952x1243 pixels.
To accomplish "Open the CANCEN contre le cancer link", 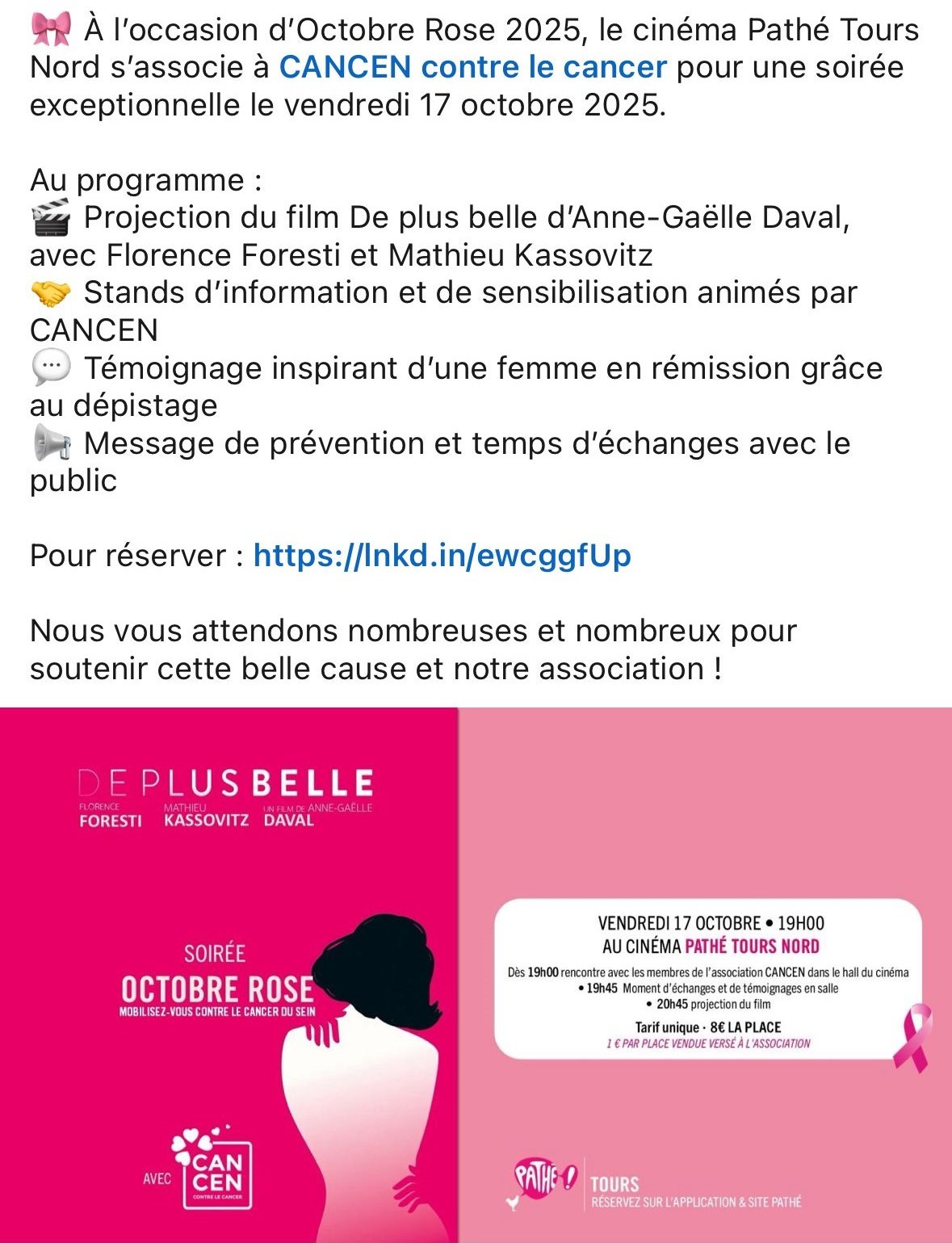I will [x=472, y=67].
